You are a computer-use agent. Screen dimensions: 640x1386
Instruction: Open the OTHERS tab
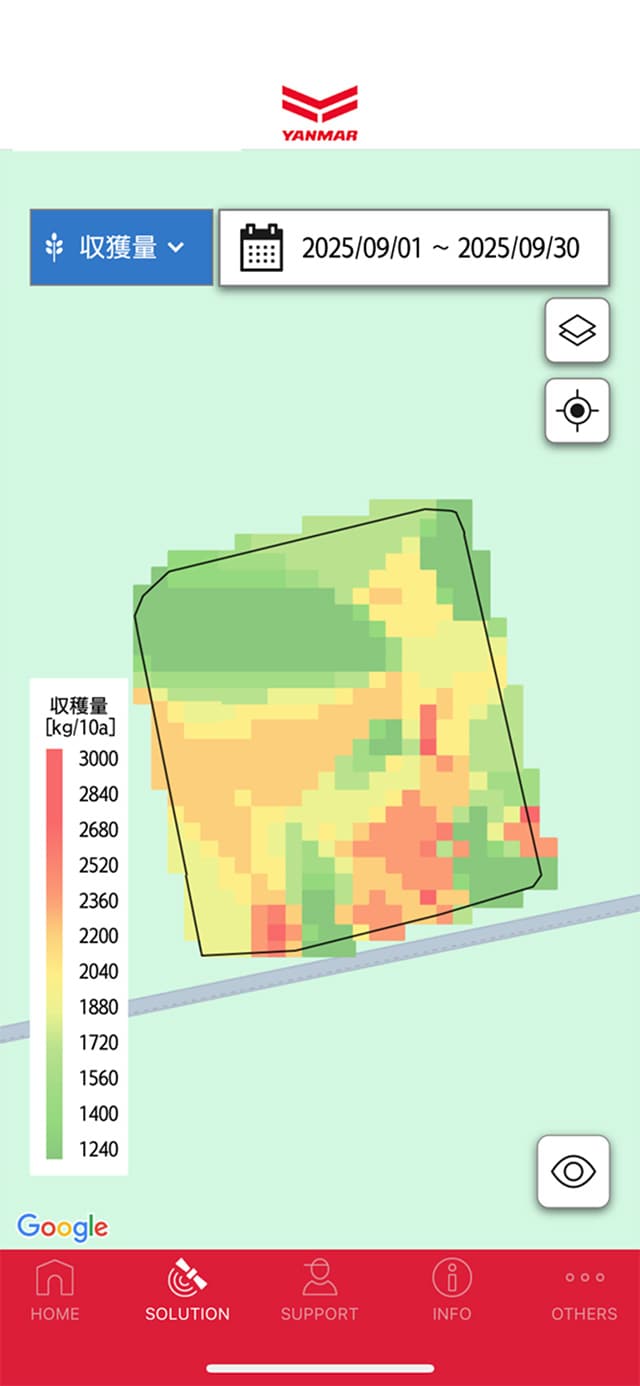point(584,1291)
